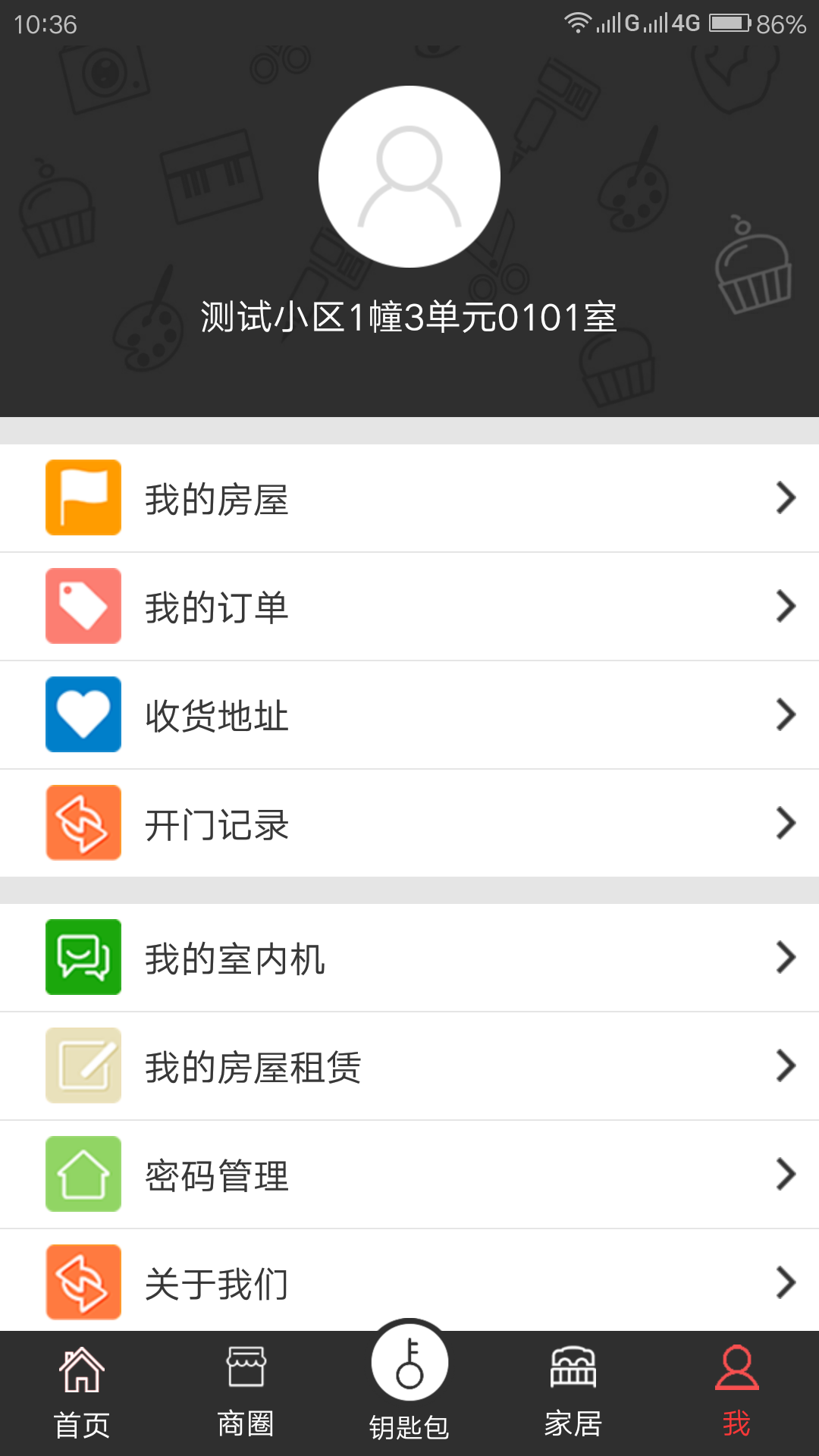819x1456 pixels.
Task: Open 我的房屋 (My House)
Action: [x=409, y=498]
